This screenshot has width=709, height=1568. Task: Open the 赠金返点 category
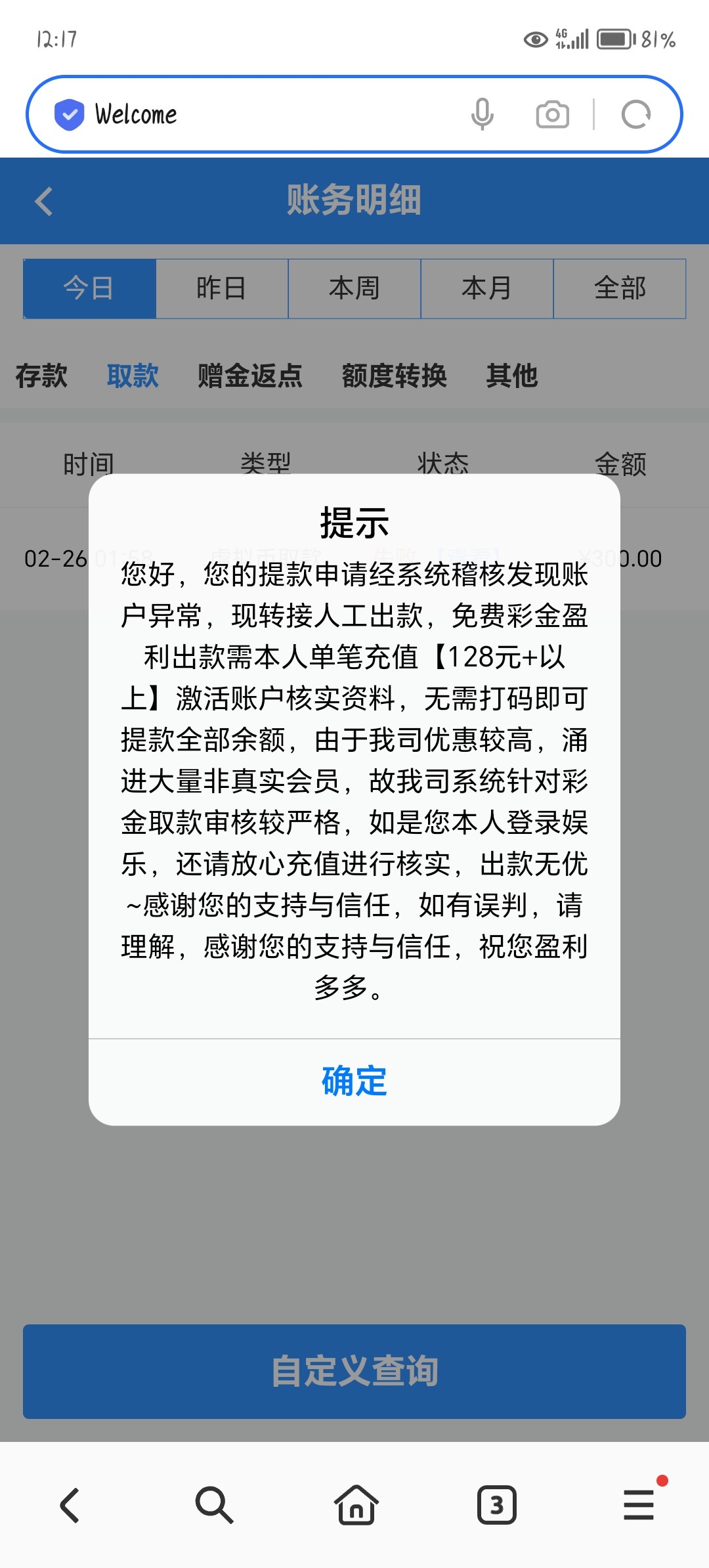[x=250, y=376]
